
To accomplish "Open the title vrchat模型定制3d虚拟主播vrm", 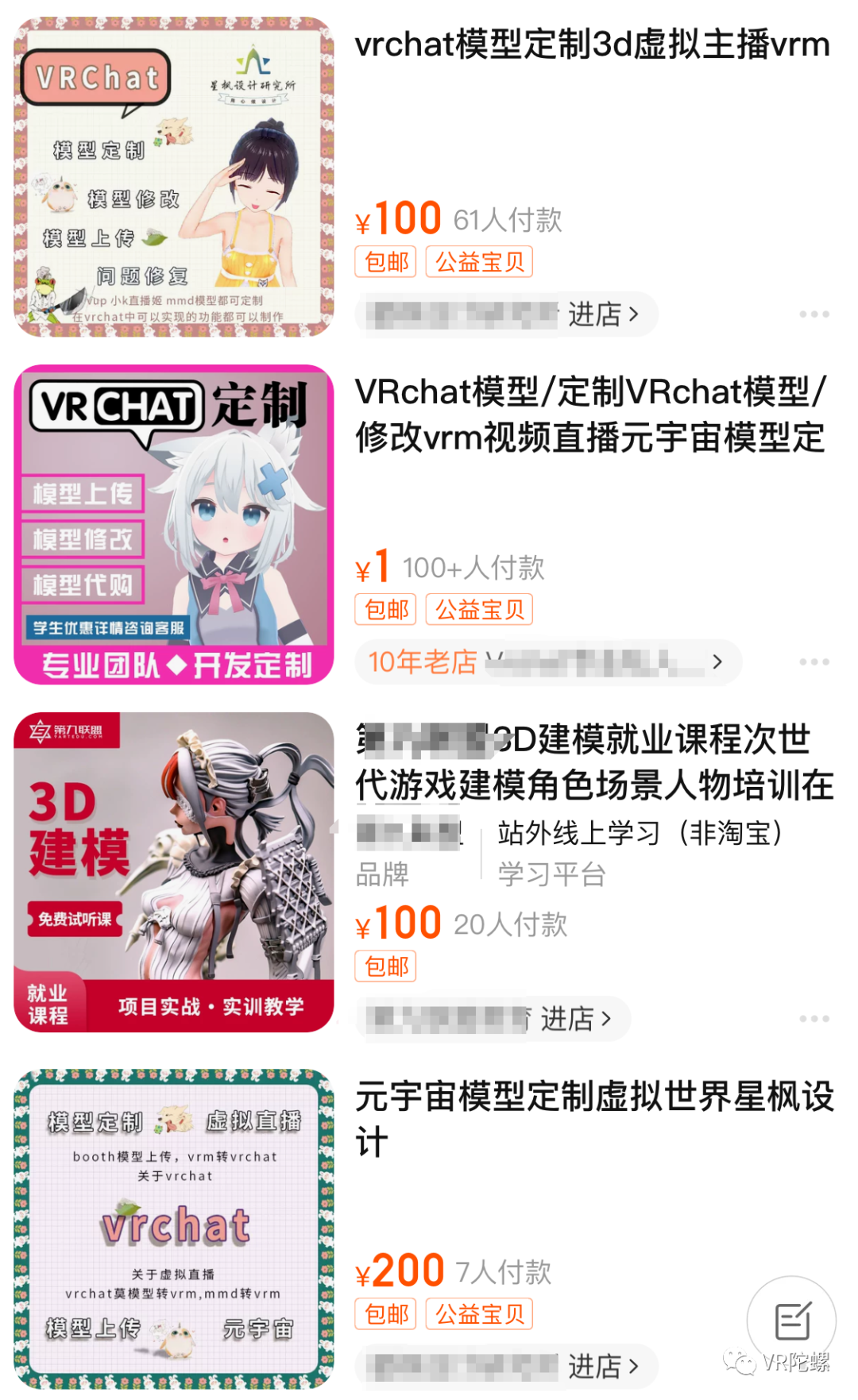I will 592,44.
